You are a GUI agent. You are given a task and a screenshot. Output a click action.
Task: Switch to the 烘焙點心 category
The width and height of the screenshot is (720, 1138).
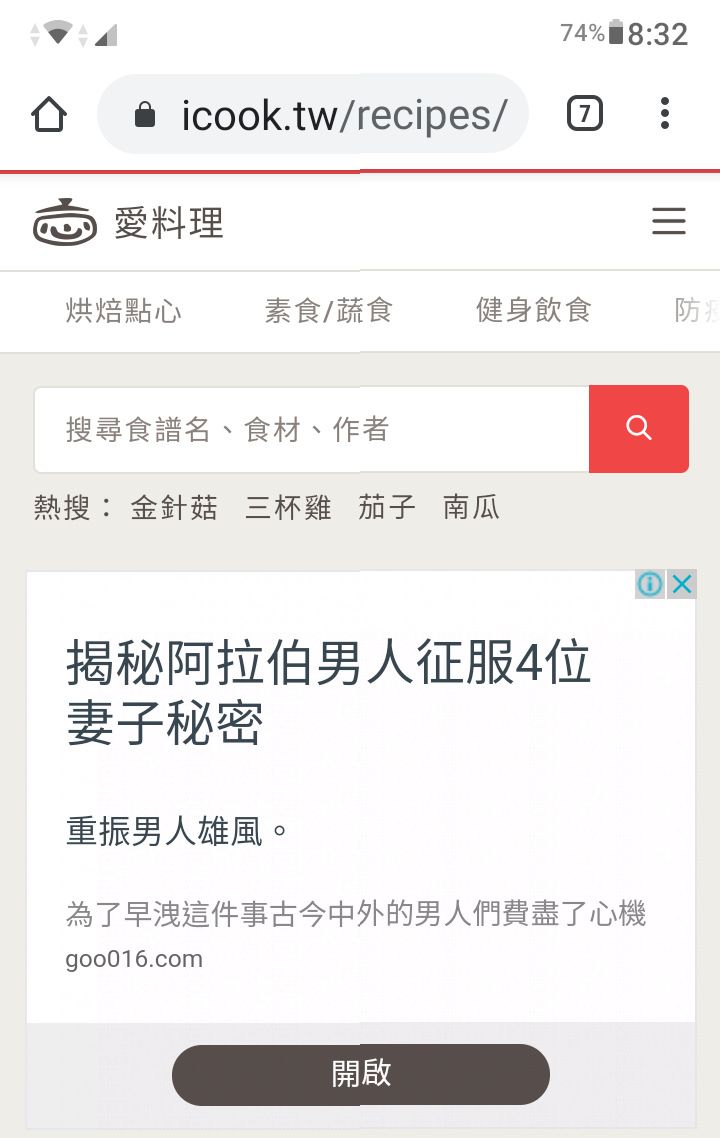[x=124, y=311]
